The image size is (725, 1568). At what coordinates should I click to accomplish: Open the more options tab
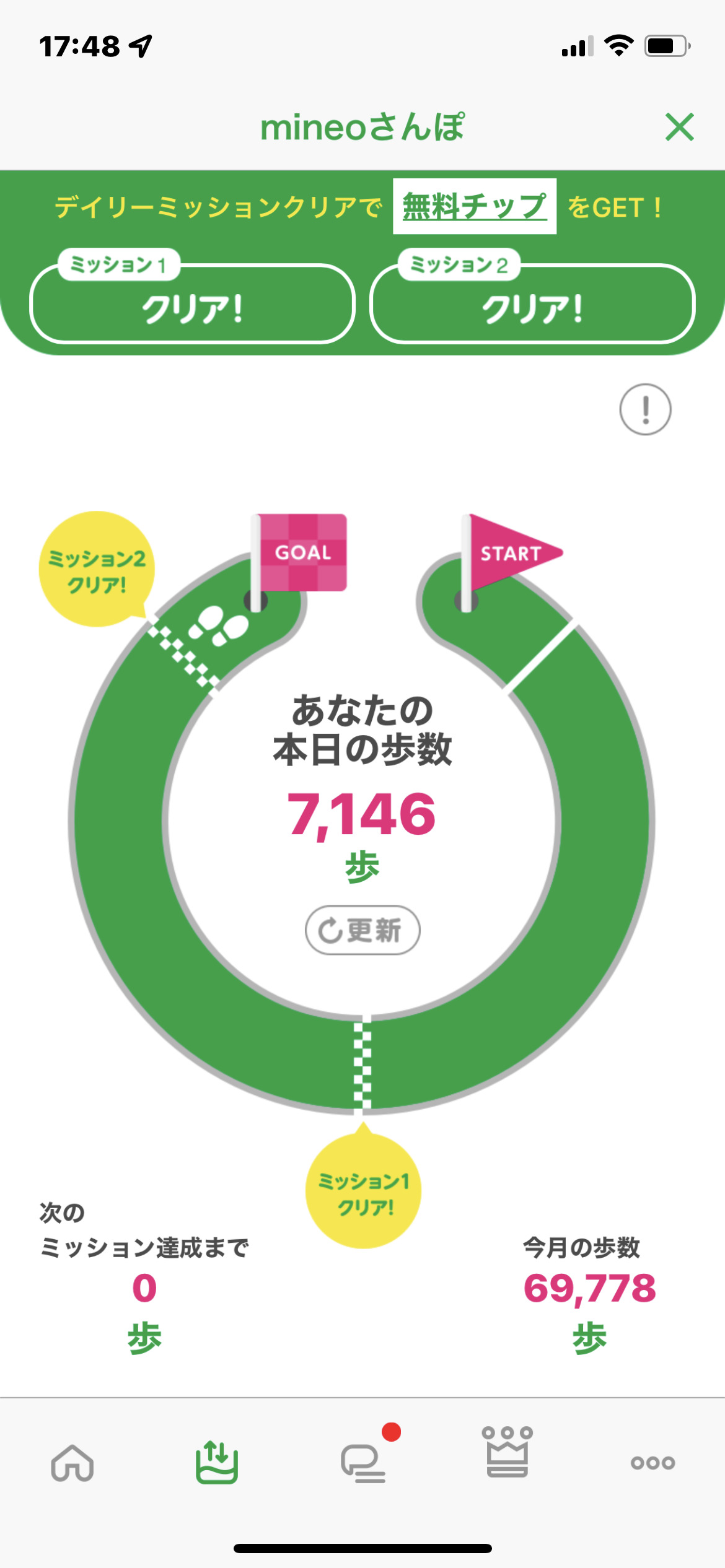point(652,1463)
